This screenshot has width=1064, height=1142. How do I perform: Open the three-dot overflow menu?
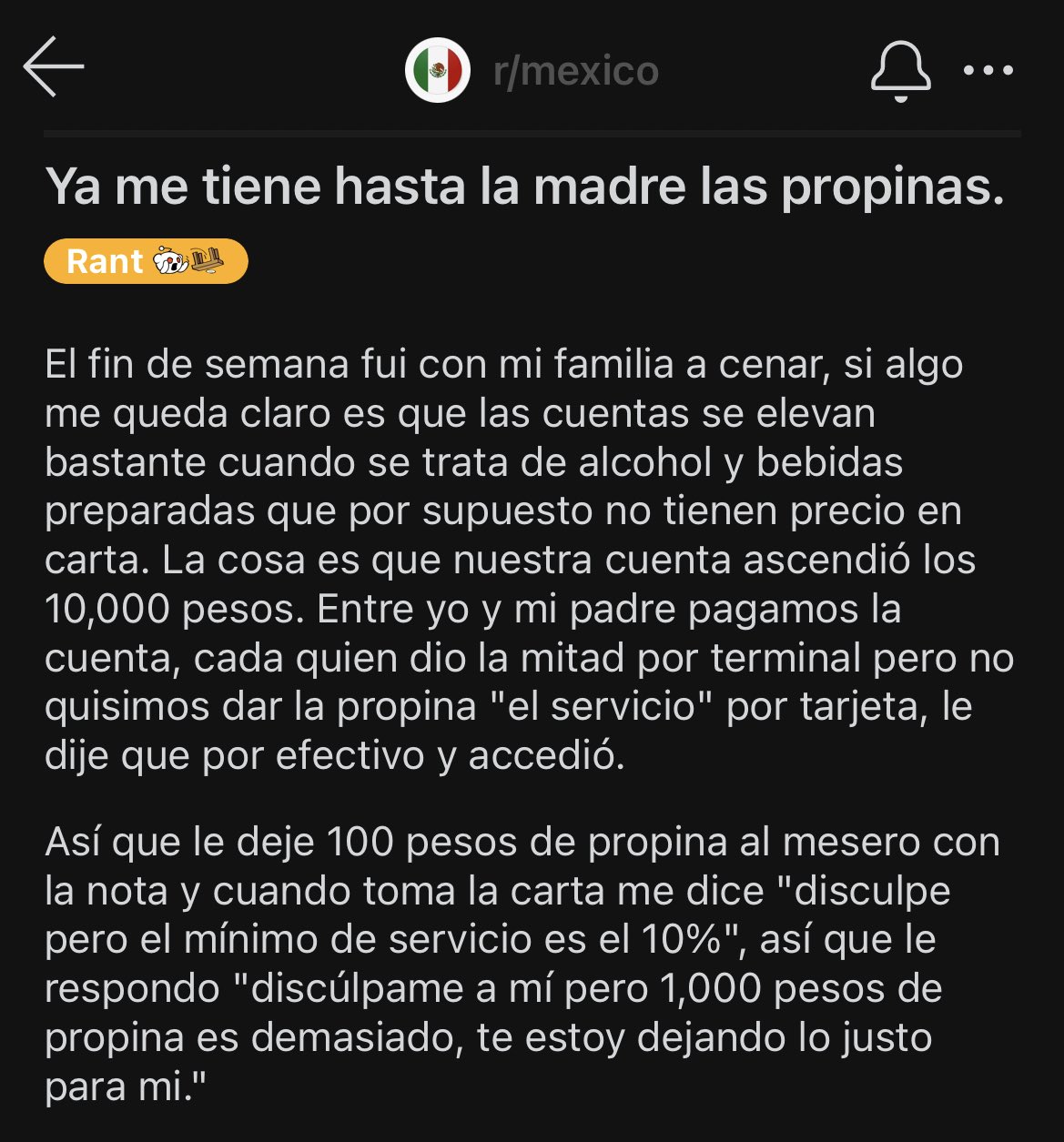click(x=988, y=70)
